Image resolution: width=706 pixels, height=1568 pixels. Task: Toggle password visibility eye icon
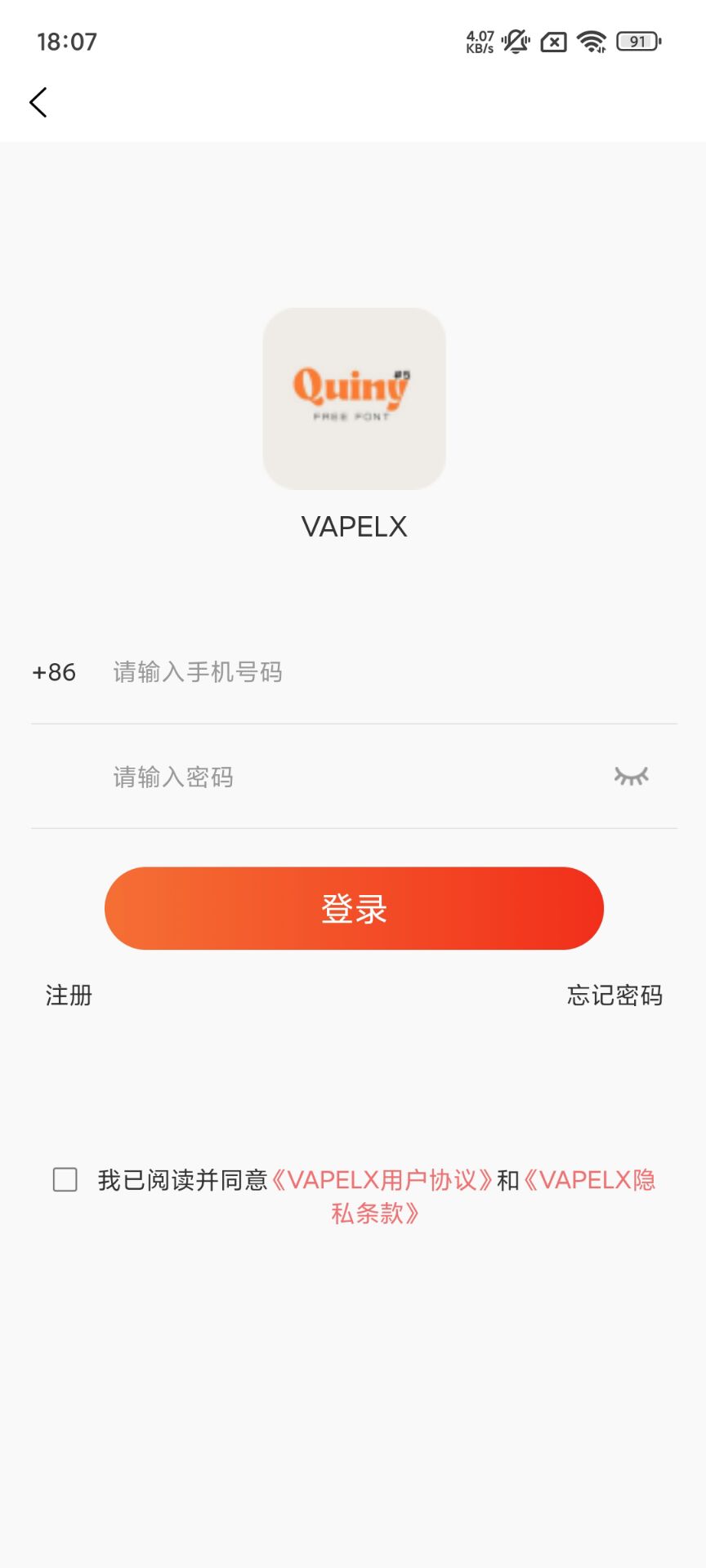click(x=631, y=776)
